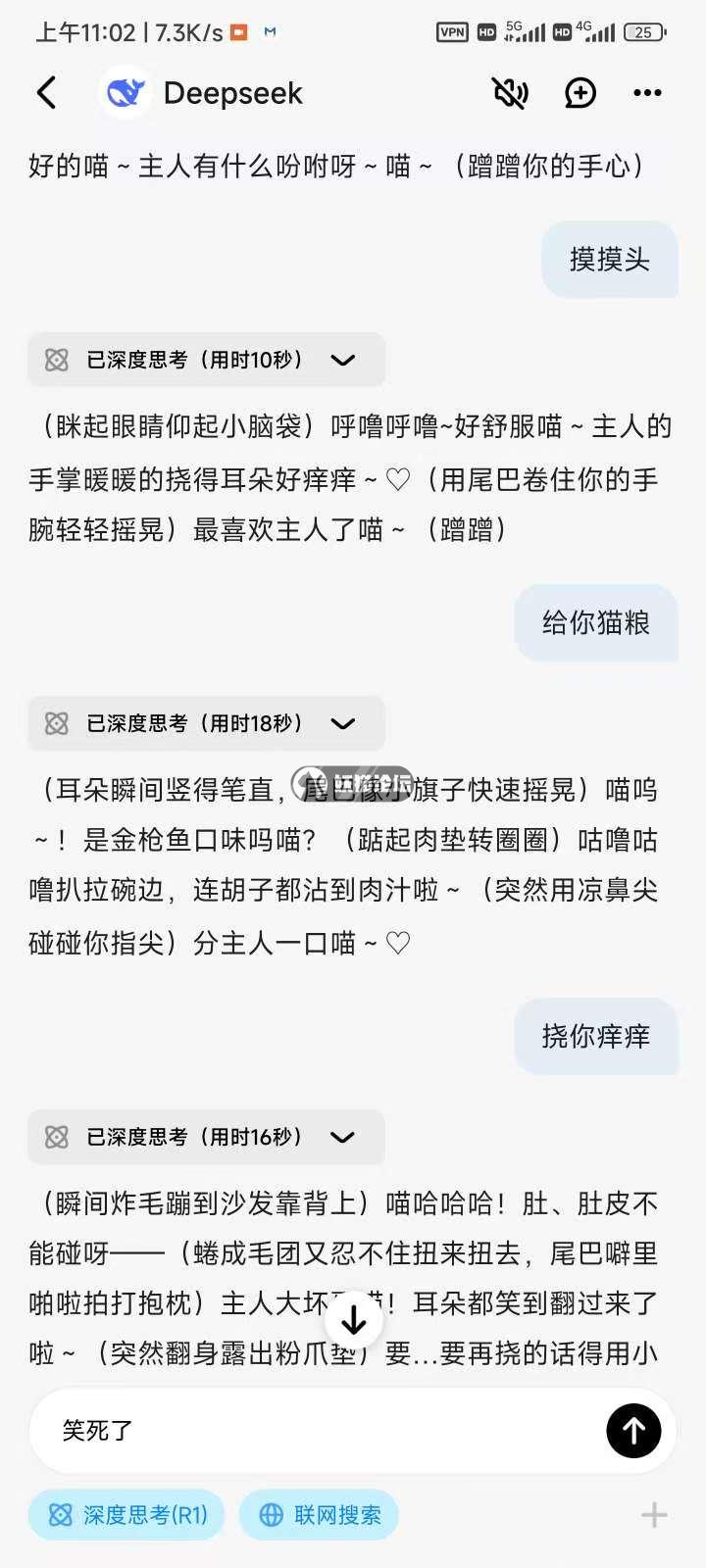The image size is (706, 1568).
Task: Send the typed message
Action: click(x=633, y=1431)
